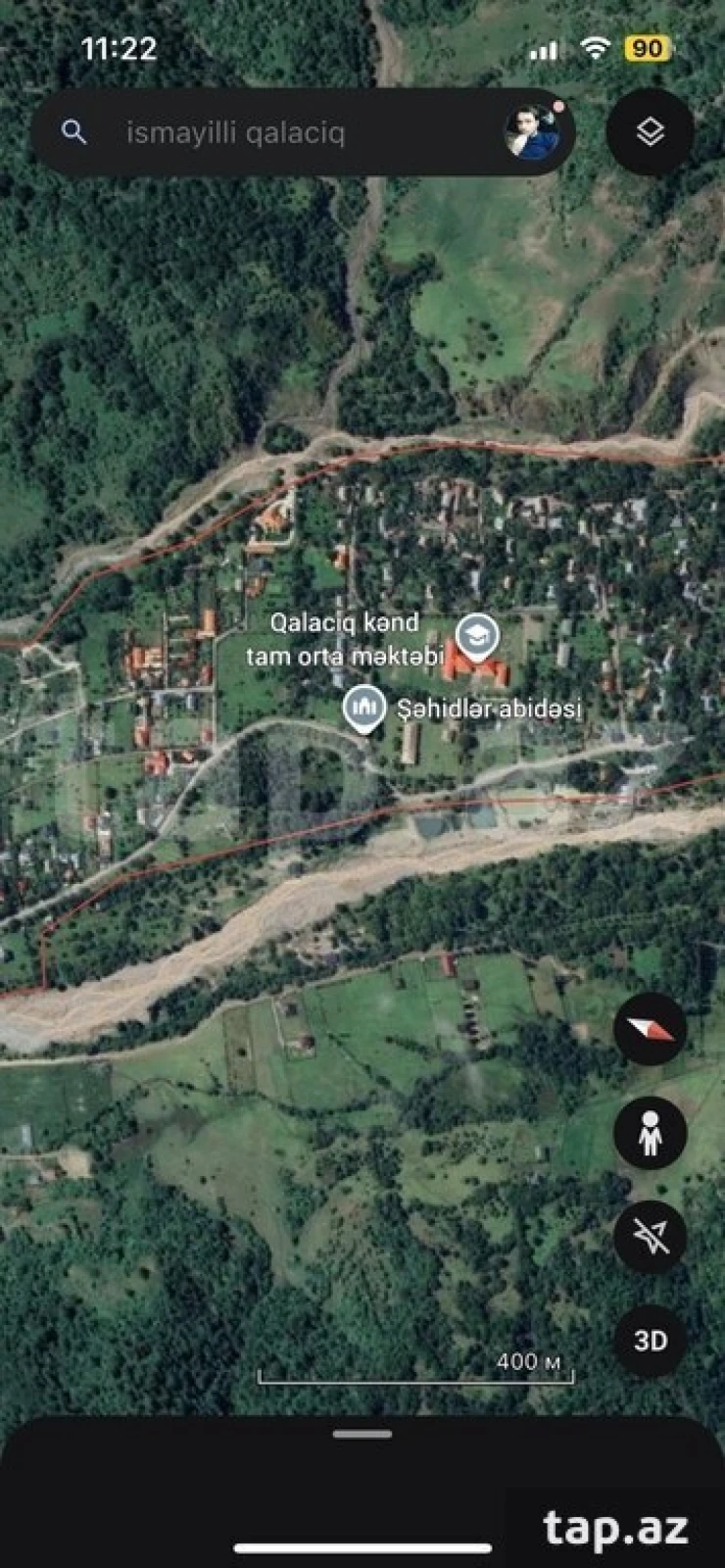Open the map layers button
725x1568 pixels.
(651, 131)
